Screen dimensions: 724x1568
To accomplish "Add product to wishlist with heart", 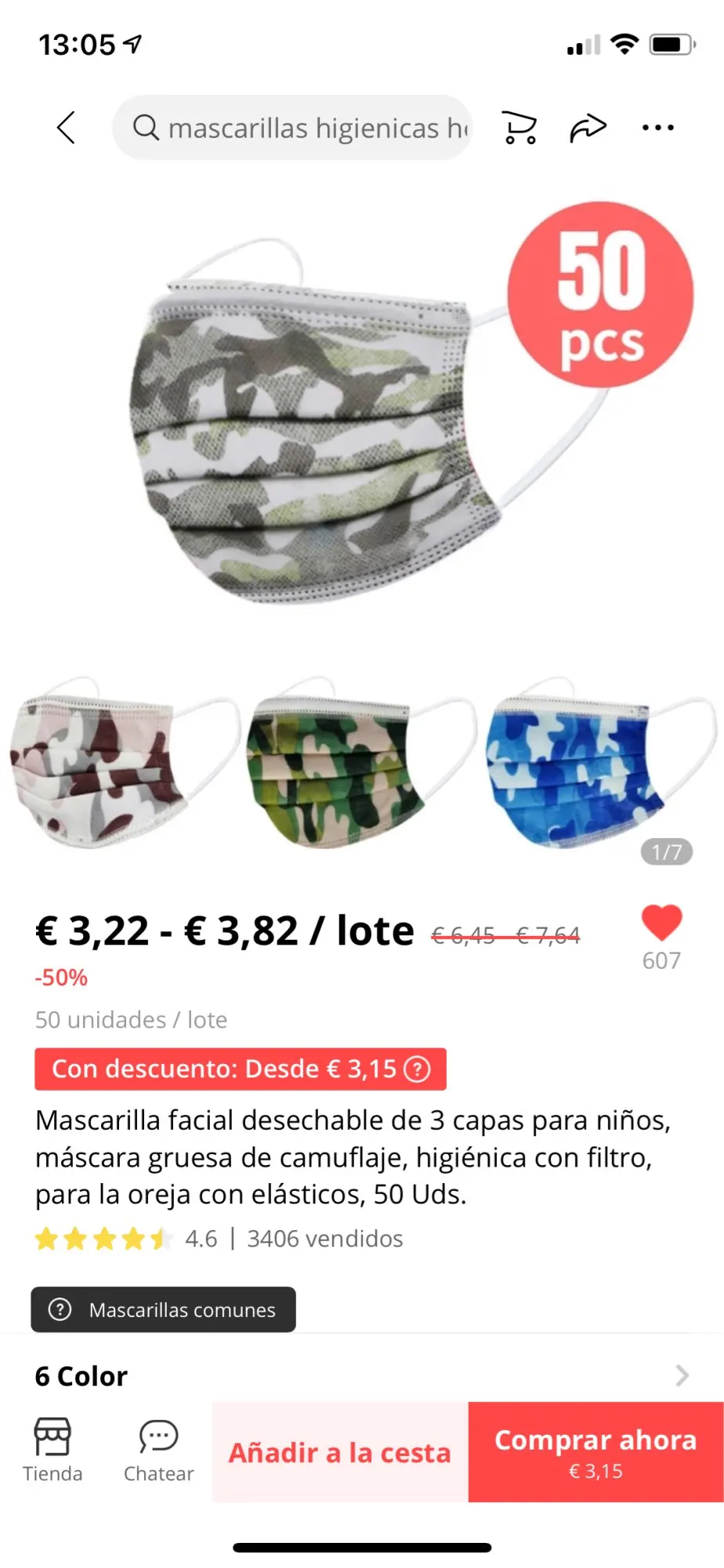I will click(x=661, y=923).
